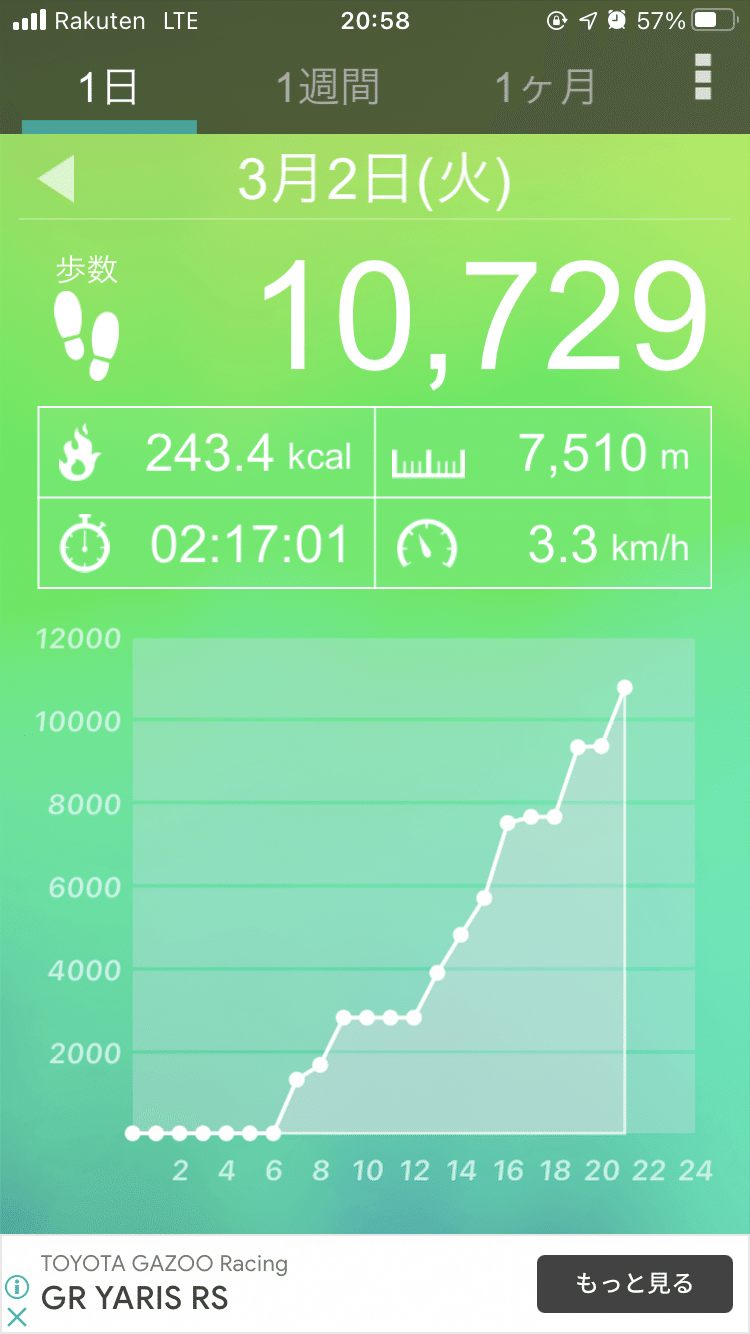Go to the previous day with left arrow
This screenshot has height=1334, width=750.
coord(56,181)
